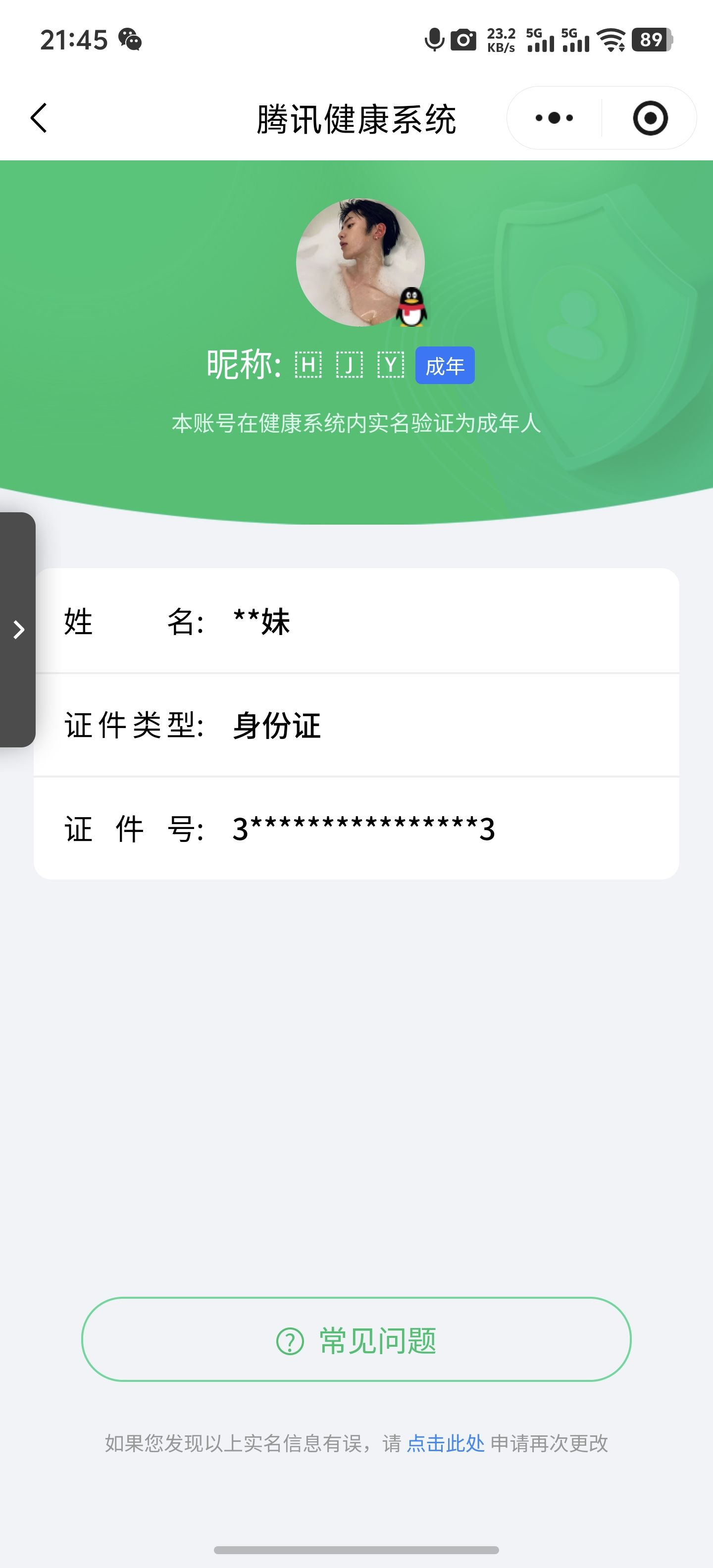Tap the camera indicator in the status bar
This screenshot has height=1568, width=713.
pyautogui.click(x=464, y=41)
